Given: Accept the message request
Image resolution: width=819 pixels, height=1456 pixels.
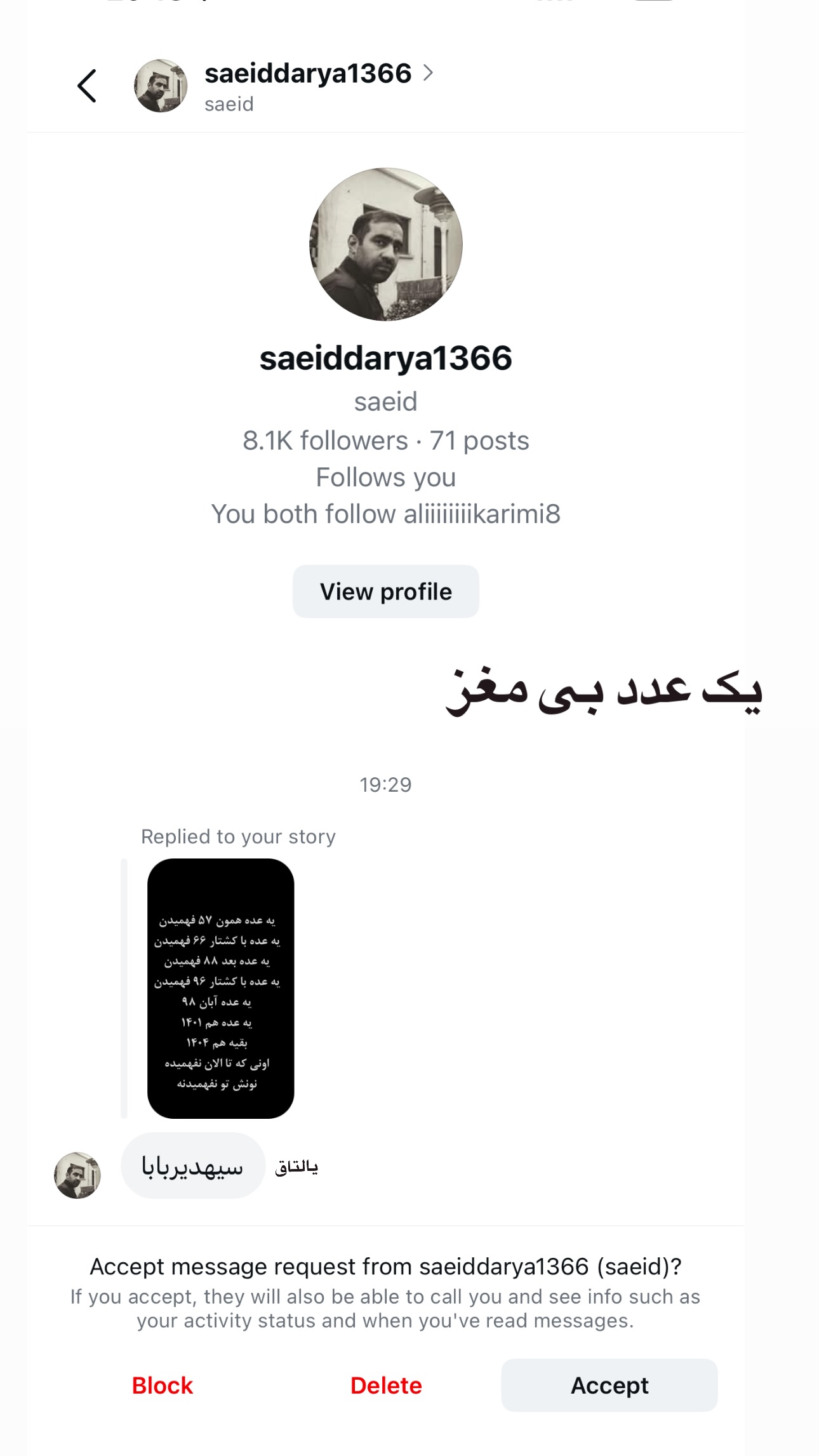Looking at the screenshot, I should 609,1385.
